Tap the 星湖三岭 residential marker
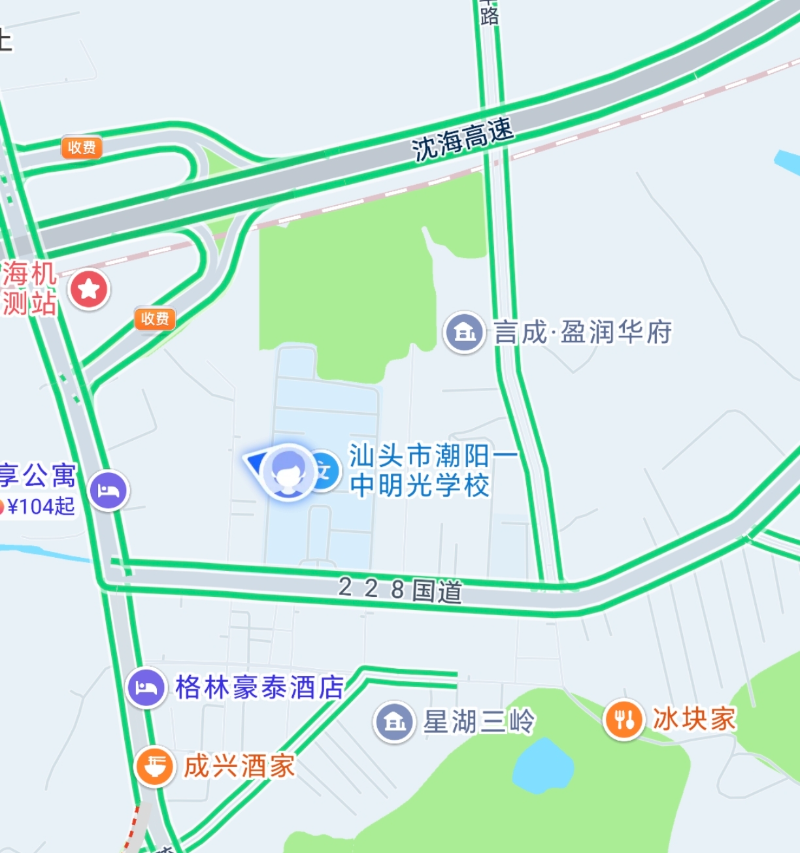Image resolution: width=800 pixels, height=853 pixels. (395, 721)
